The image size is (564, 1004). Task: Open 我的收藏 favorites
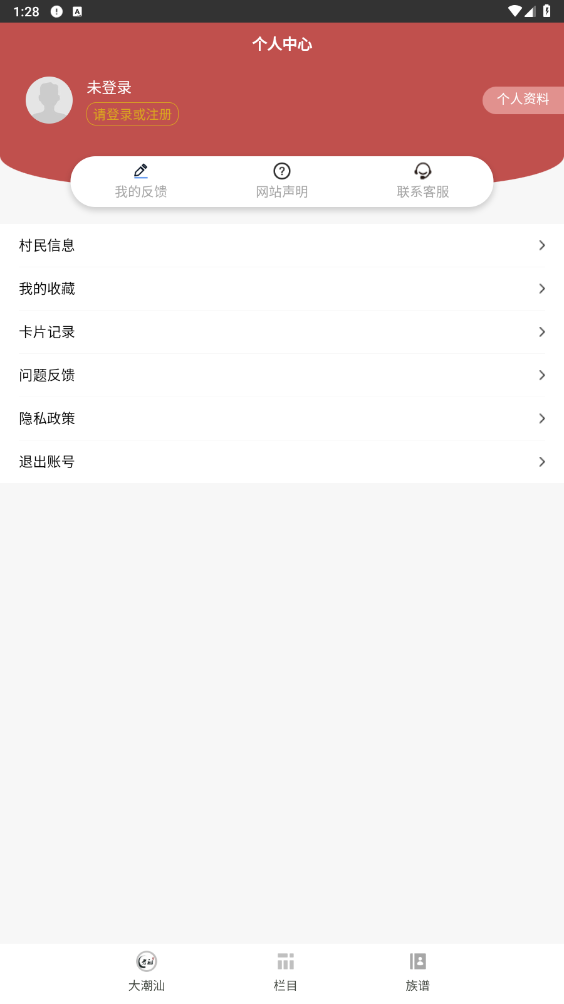pyautogui.click(x=282, y=289)
